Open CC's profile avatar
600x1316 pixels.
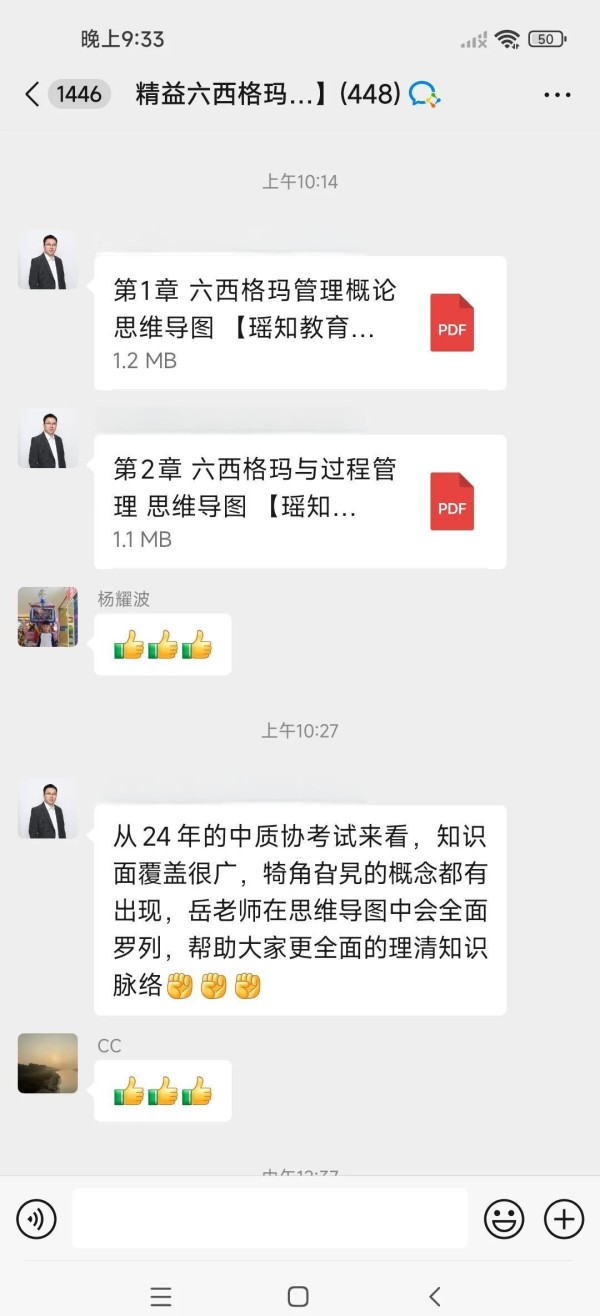click(48, 1063)
